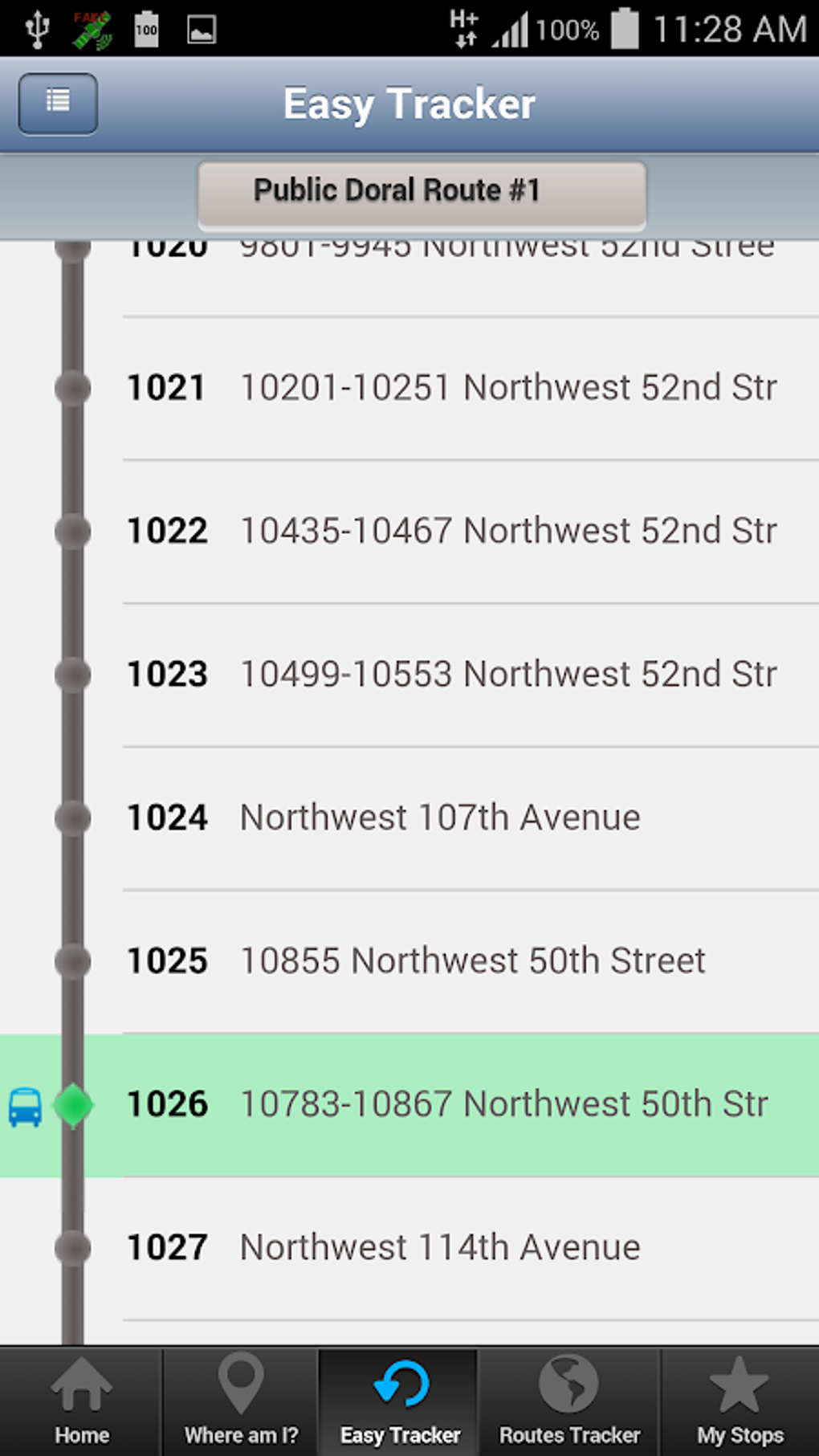Open the My Stops tab
This screenshot has height=1456, width=819.
point(740,1401)
